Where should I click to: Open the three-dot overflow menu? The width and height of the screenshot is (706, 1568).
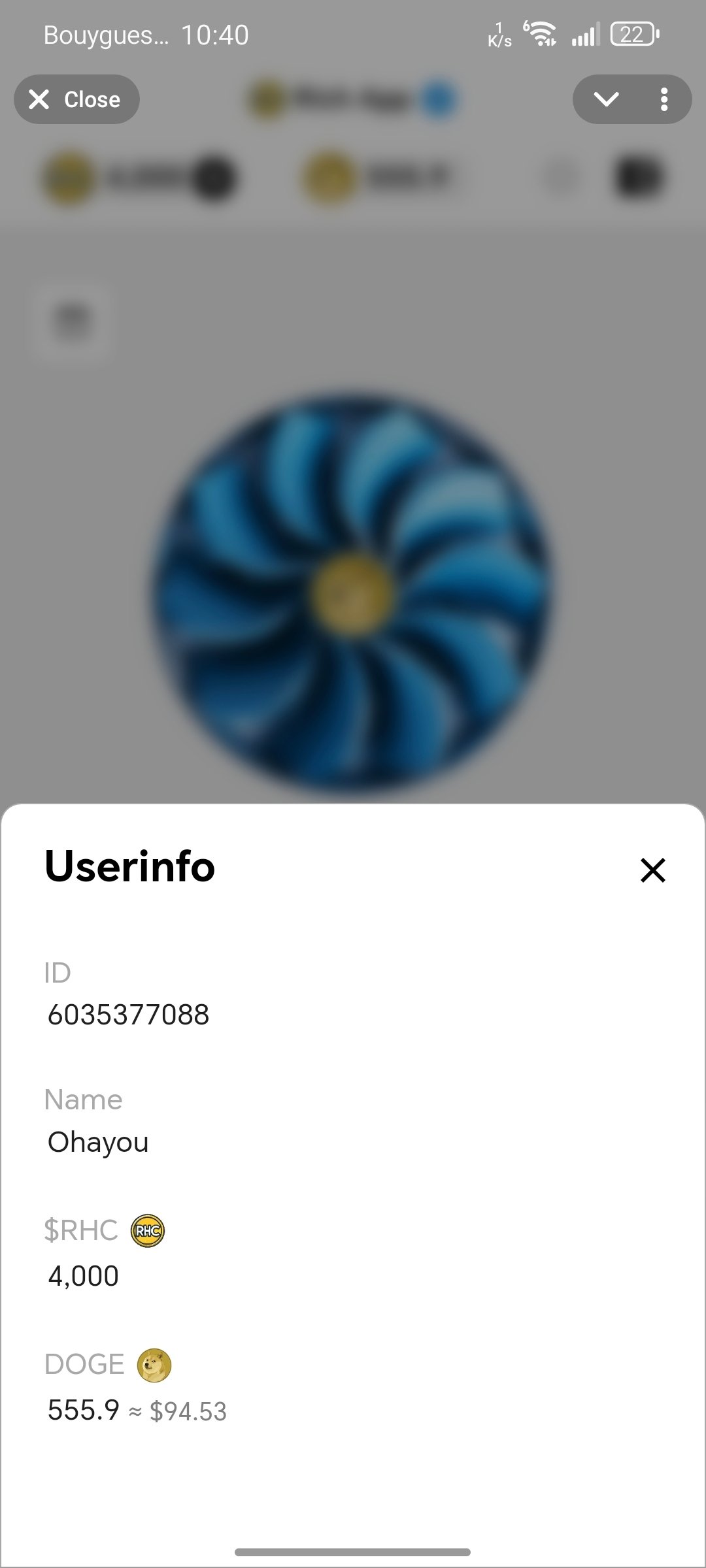(x=664, y=99)
